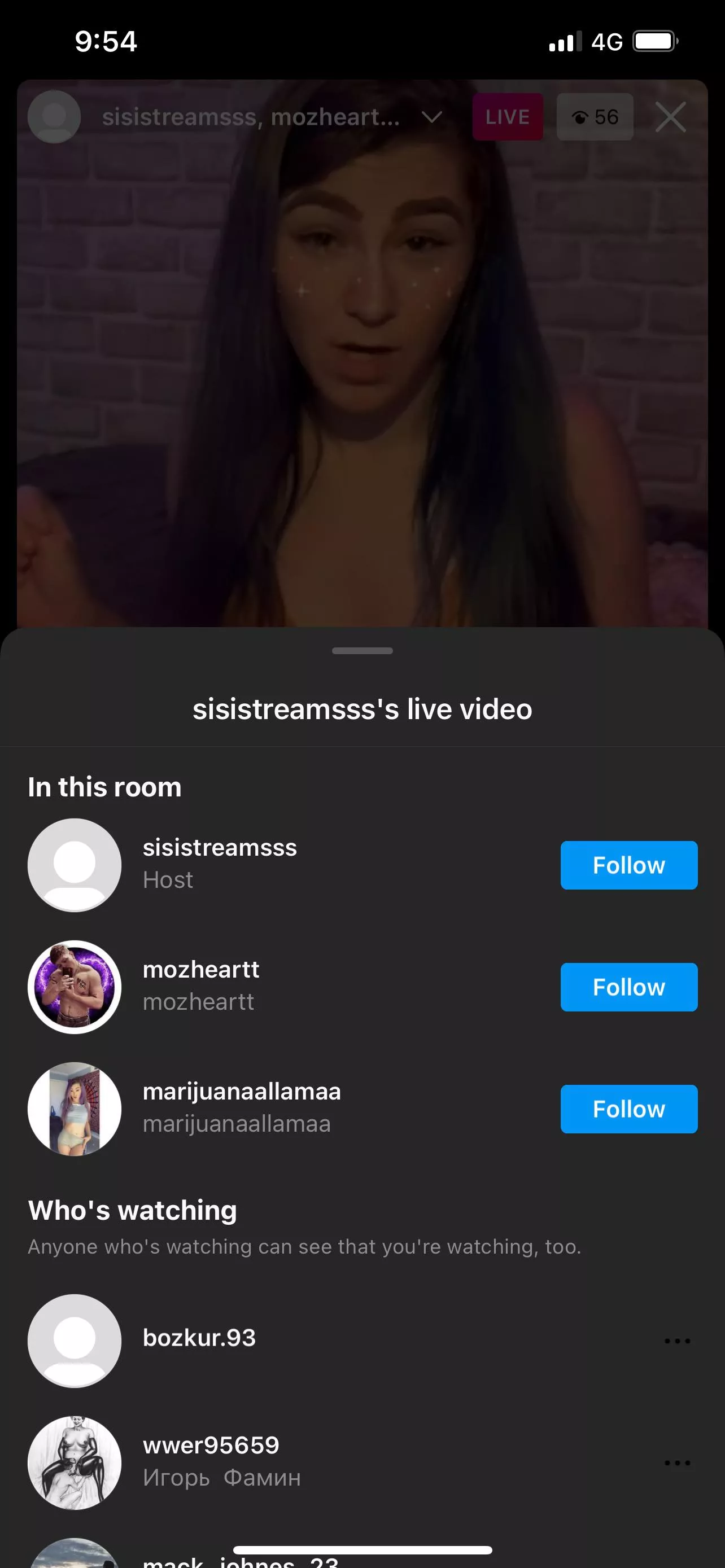Tap the 56 viewers count badge
The image size is (725, 1568).
coord(595,117)
